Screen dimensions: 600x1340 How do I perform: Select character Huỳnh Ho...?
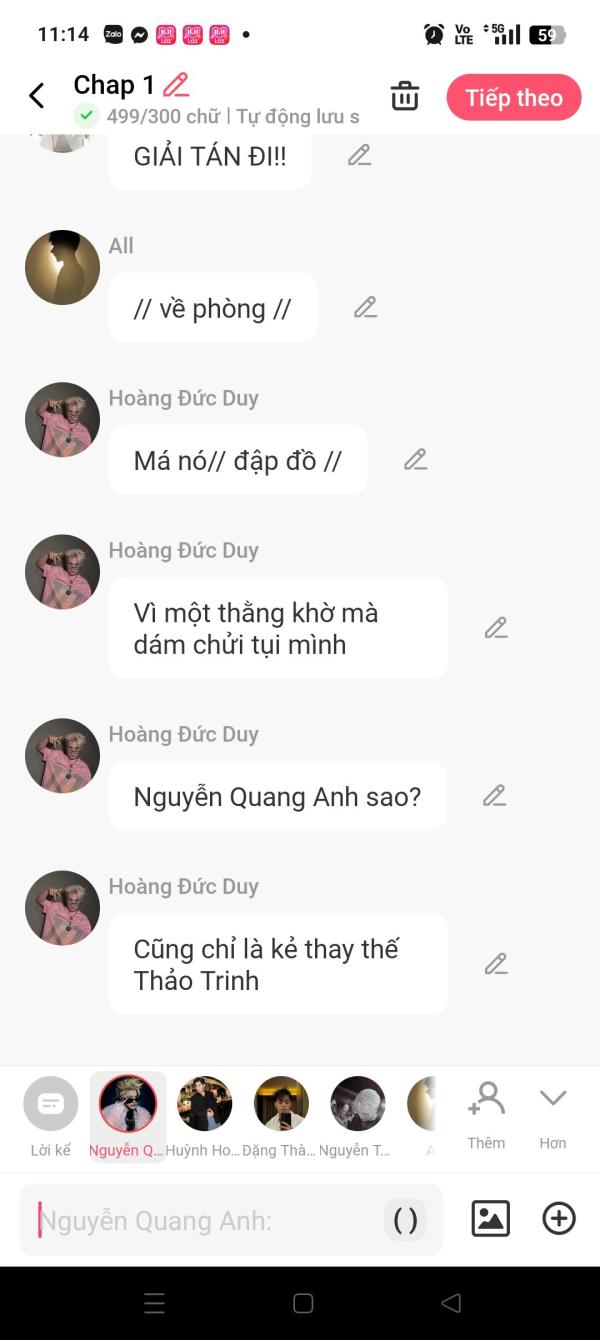(x=204, y=1116)
